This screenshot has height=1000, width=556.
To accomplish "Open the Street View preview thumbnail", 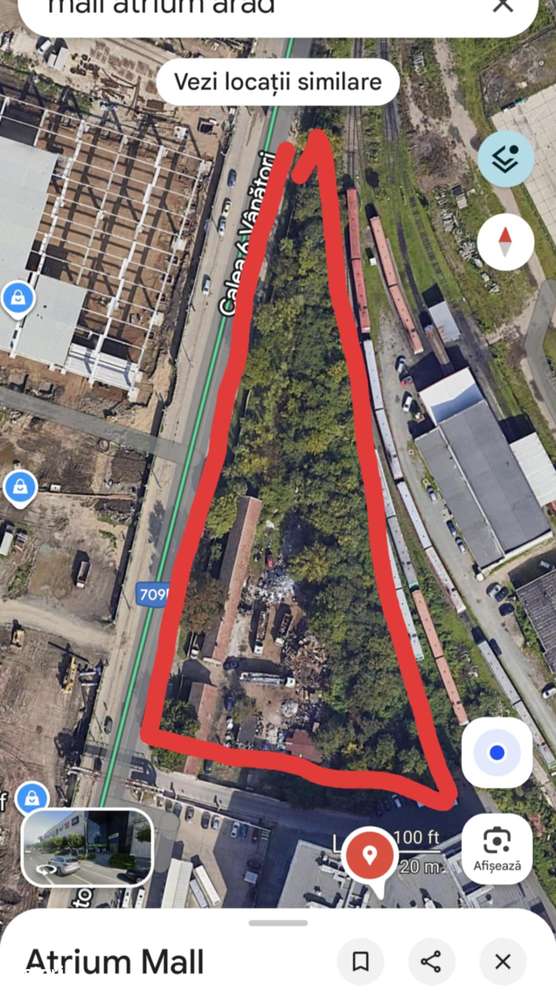I will (x=87, y=848).
